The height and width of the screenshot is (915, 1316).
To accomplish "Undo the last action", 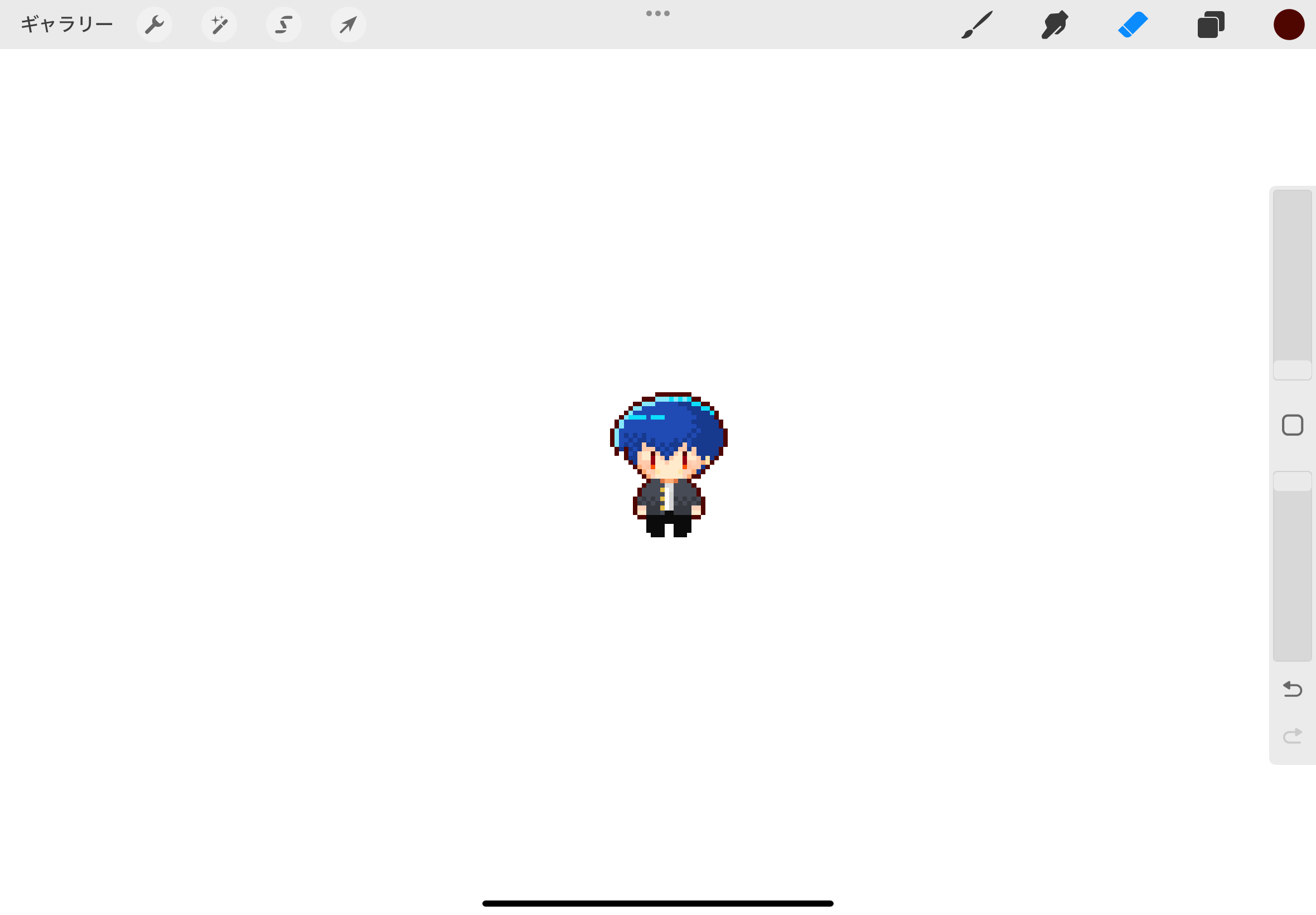I will coord(1293,688).
